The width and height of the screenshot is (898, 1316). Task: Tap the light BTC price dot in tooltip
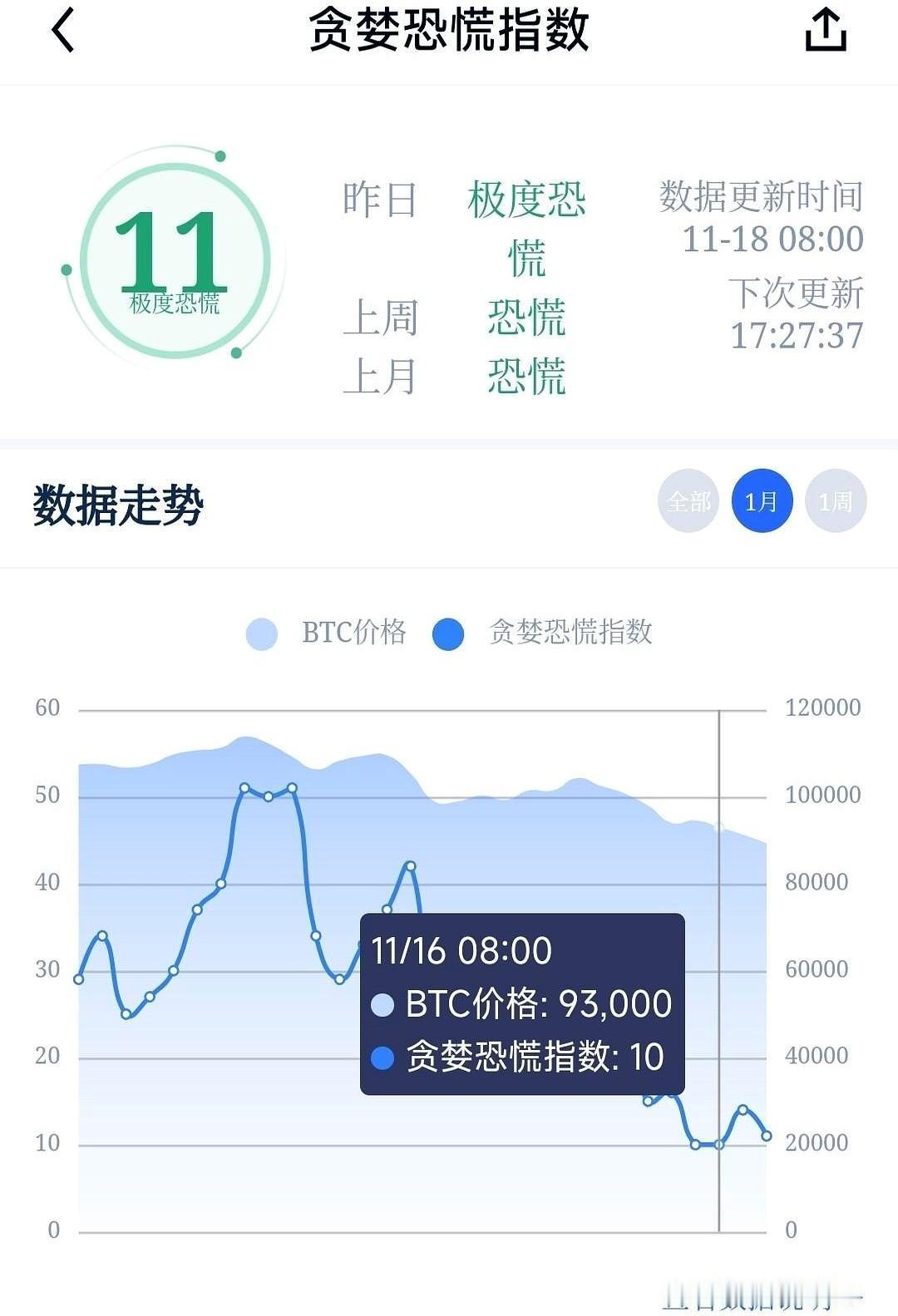coord(383,1003)
